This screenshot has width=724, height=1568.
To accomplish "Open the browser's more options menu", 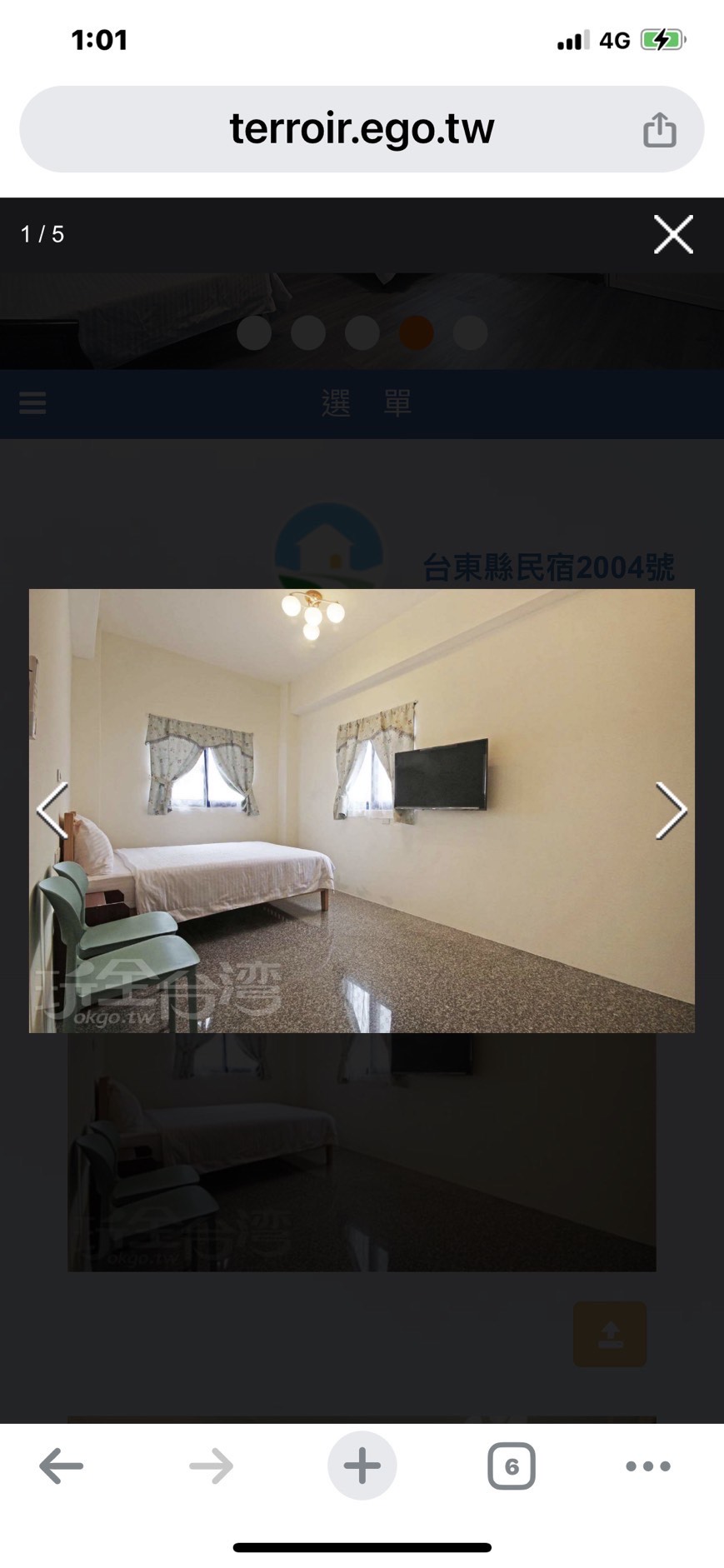I will [647, 1466].
